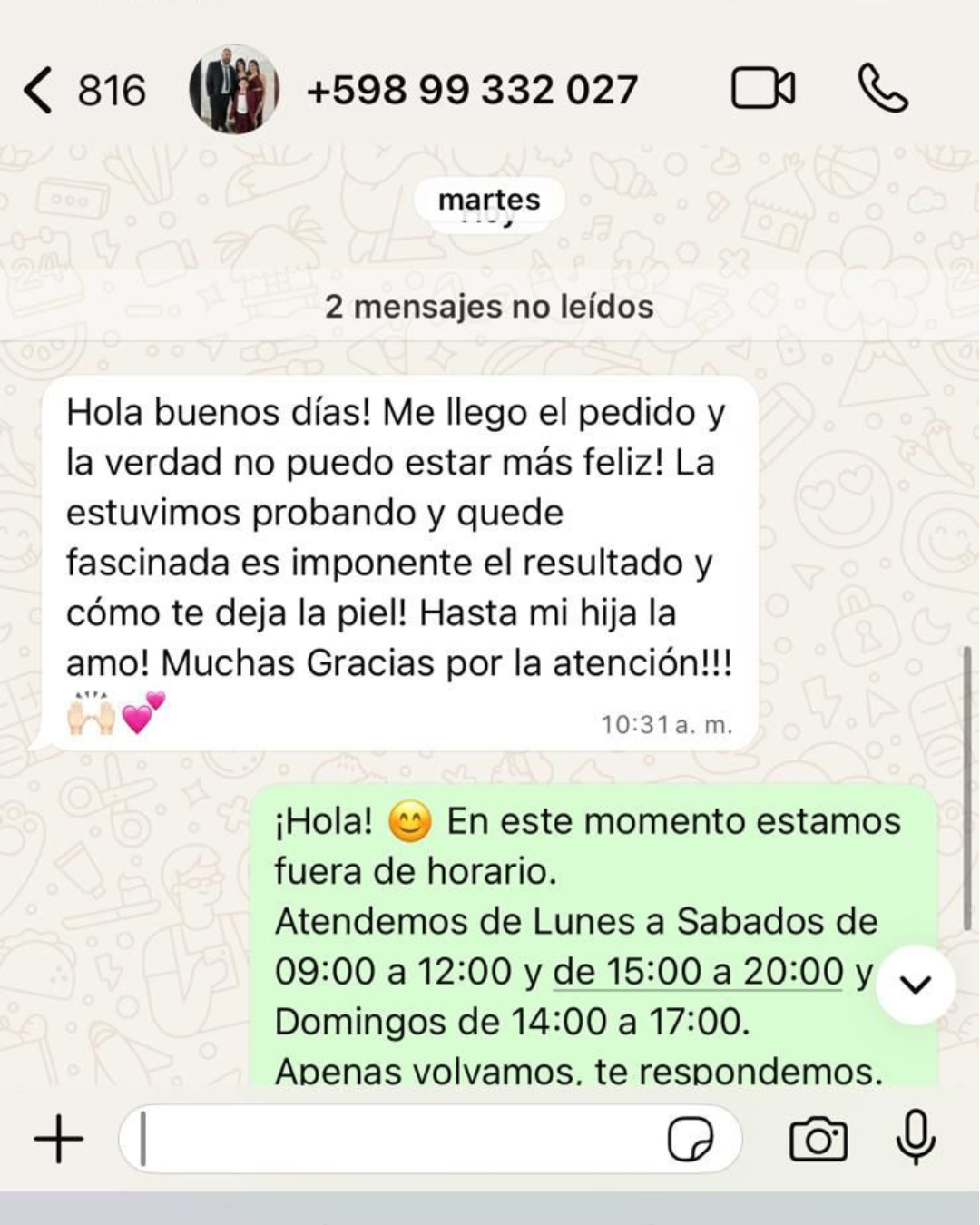Open the sticker picker
Viewport: 980px width, 1225px height.
pyautogui.click(x=690, y=1140)
